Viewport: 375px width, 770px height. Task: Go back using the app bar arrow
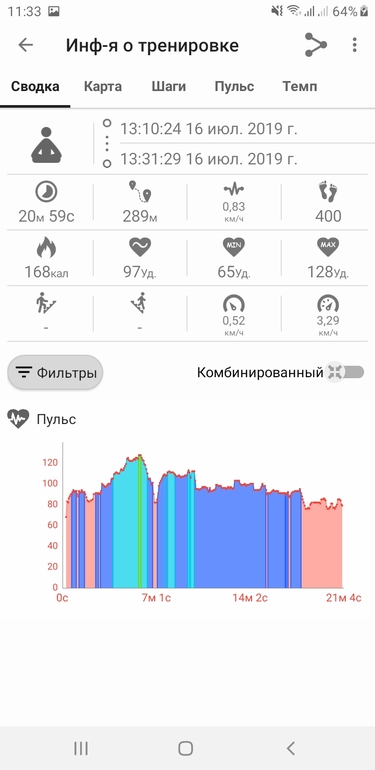pos(26,45)
